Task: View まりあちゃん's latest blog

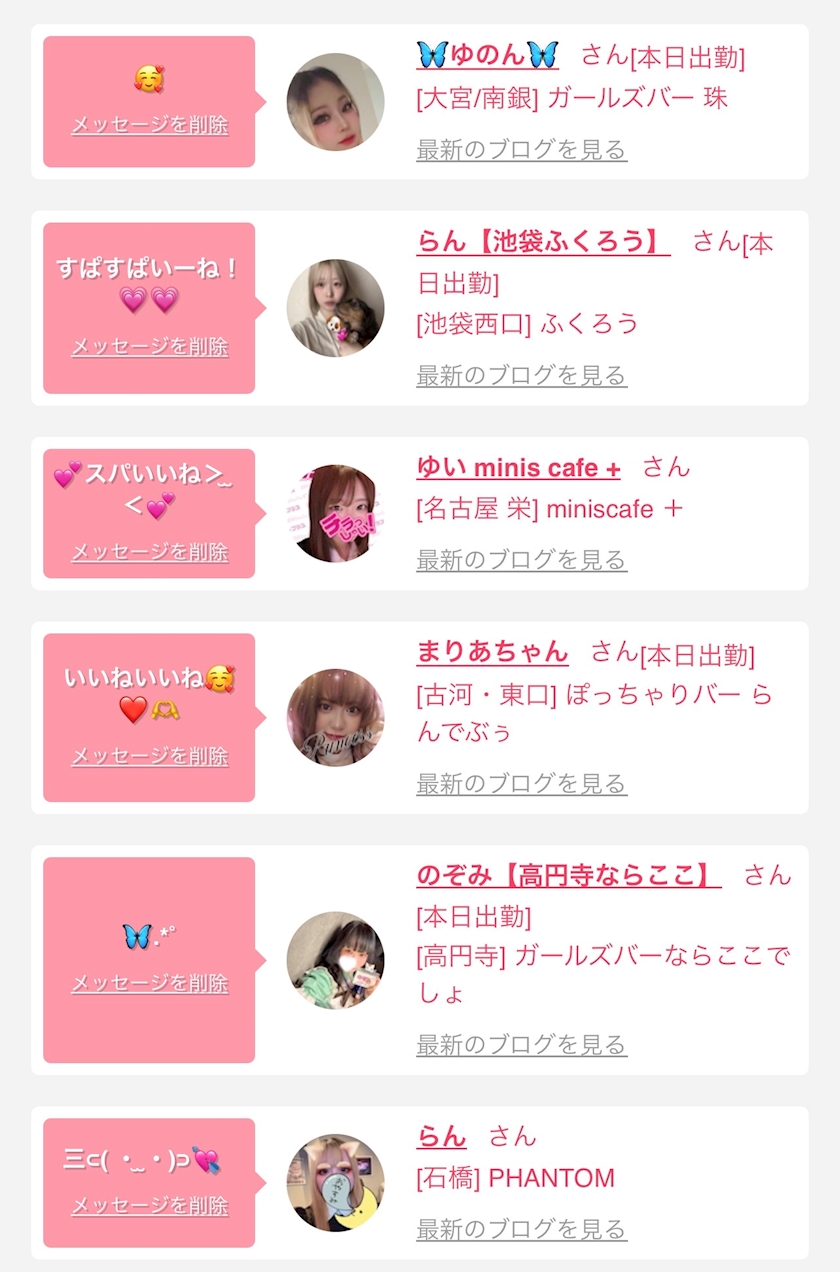Action: [521, 783]
